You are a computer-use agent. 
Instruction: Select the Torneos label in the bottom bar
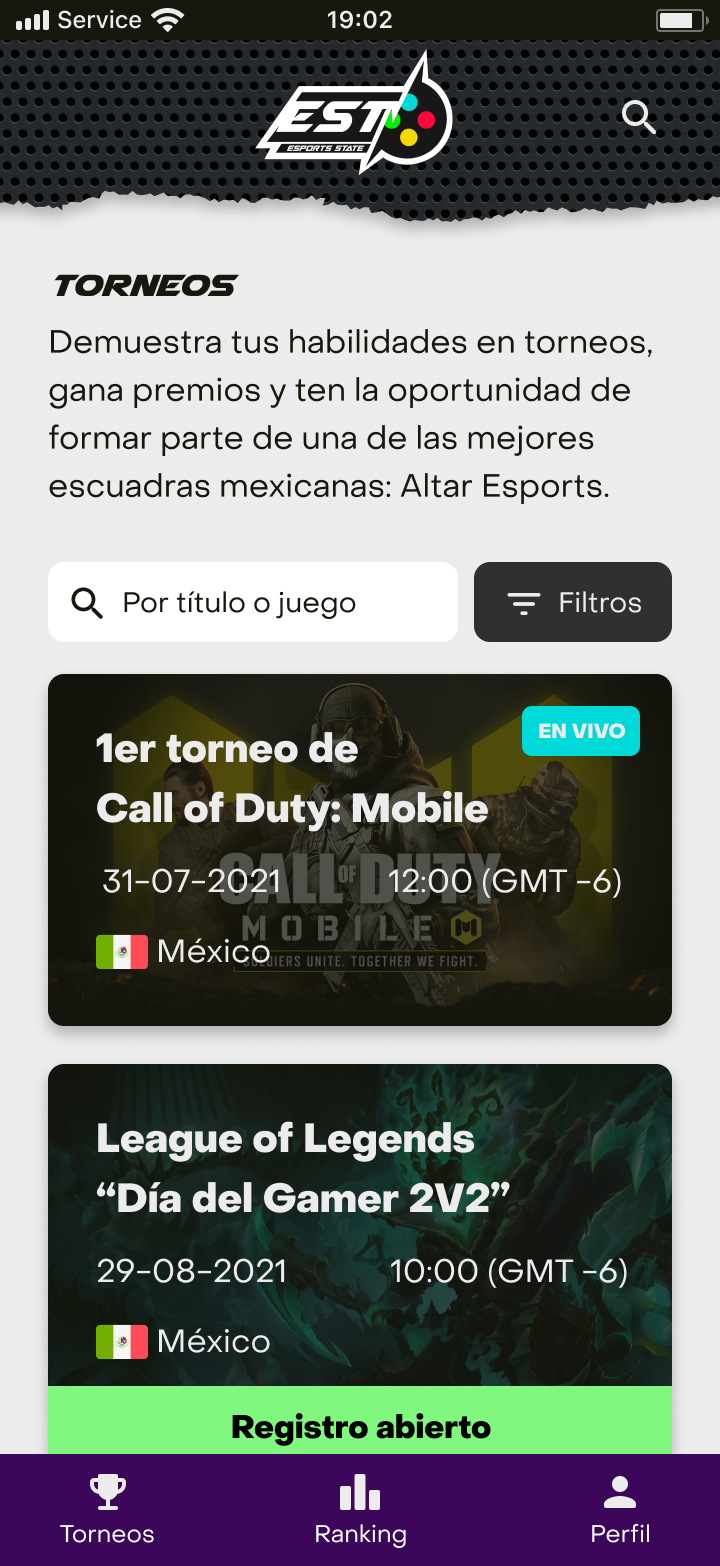[107, 1533]
